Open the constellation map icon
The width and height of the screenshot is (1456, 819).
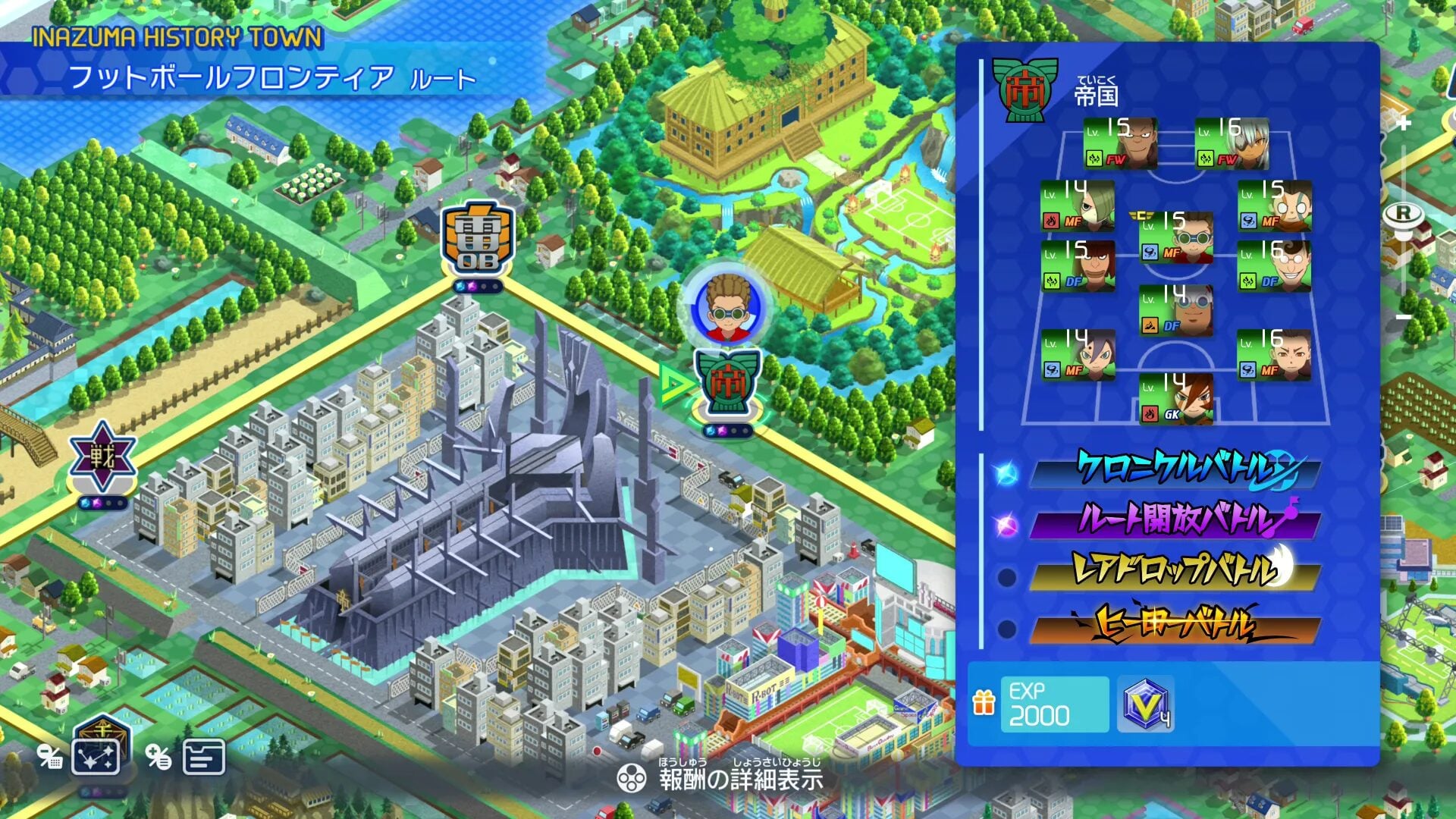[x=96, y=757]
